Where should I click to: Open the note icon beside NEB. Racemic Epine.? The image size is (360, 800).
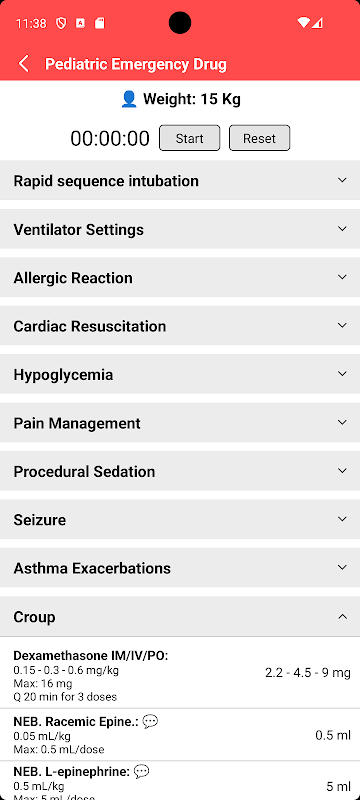[150, 721]
